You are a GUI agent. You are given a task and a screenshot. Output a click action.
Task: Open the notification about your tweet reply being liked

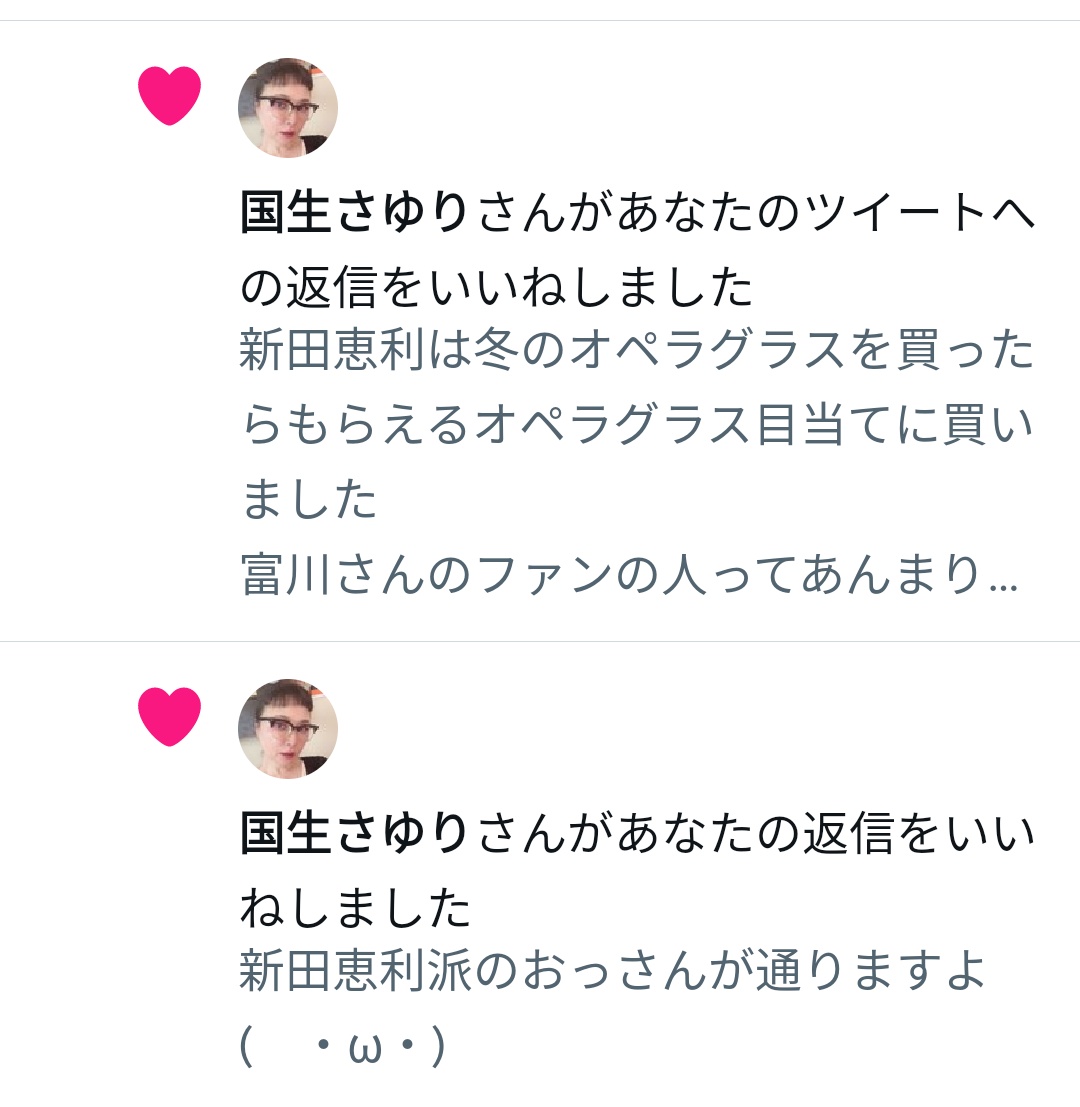(x=636, y=250)
